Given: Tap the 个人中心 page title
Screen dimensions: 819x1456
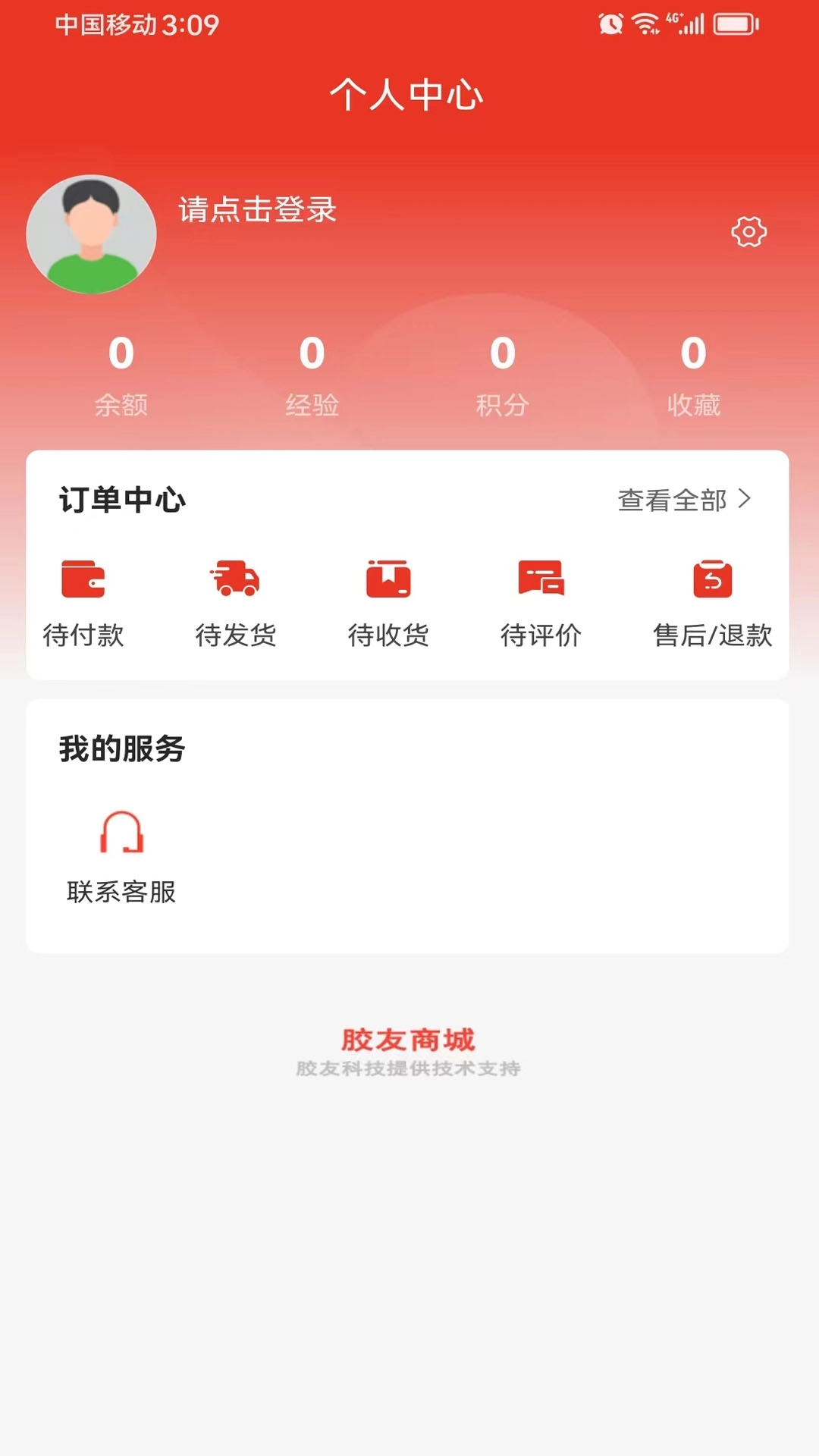Looking at the screenshot, I should click(x=409, y=96).
